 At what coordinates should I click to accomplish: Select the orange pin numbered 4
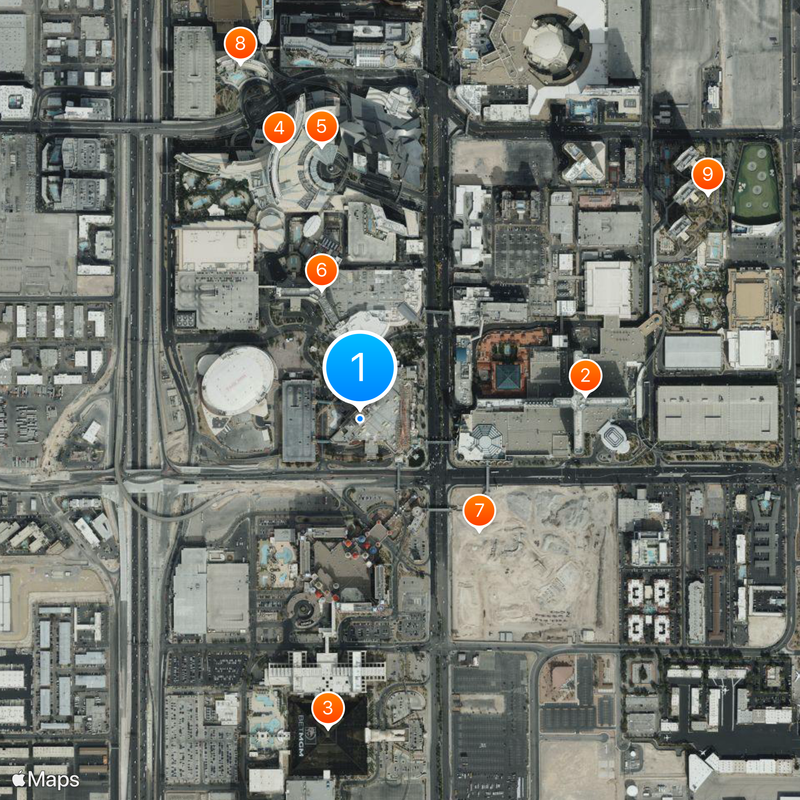(278, 127)
